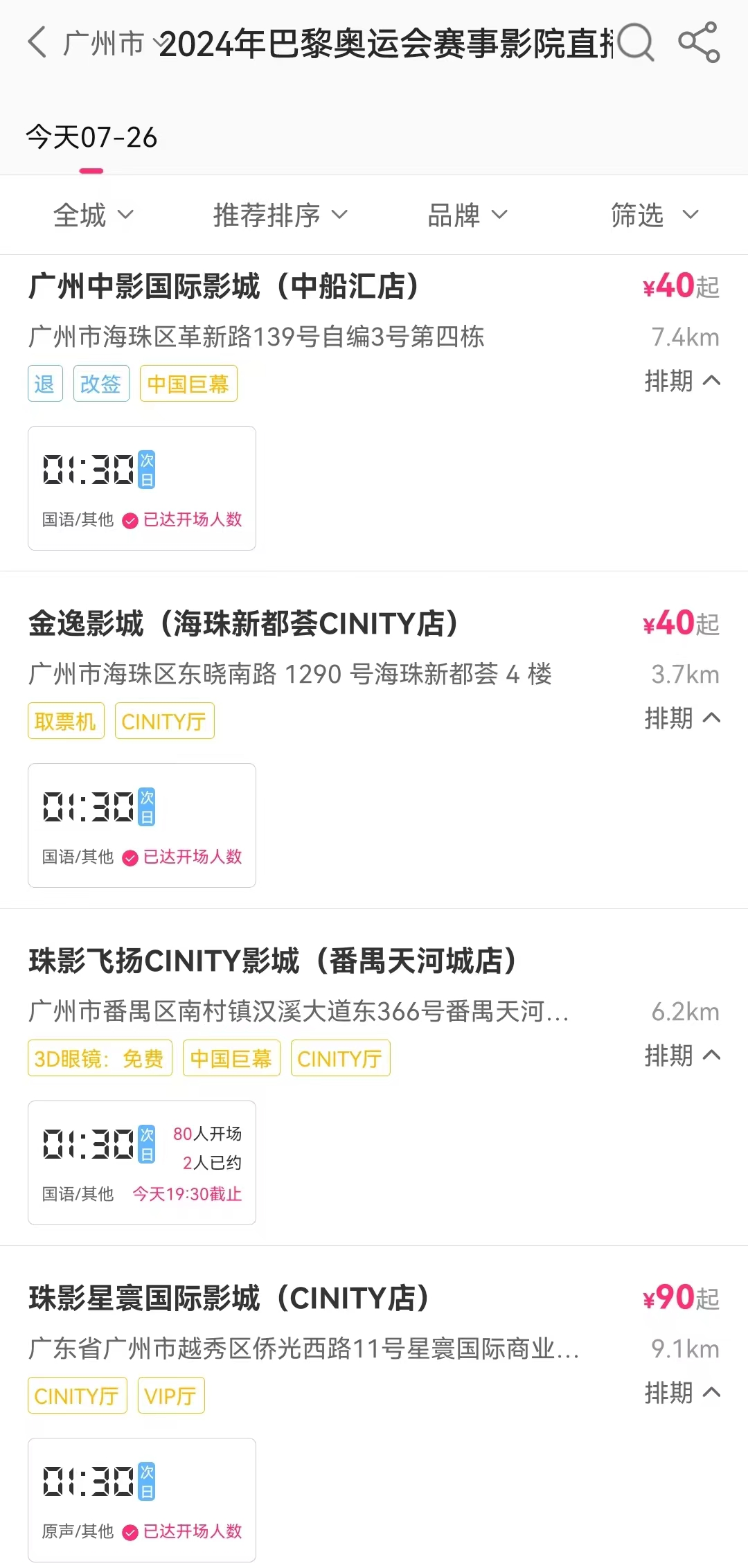Open the 筛选 filter options

click(654, 215)
